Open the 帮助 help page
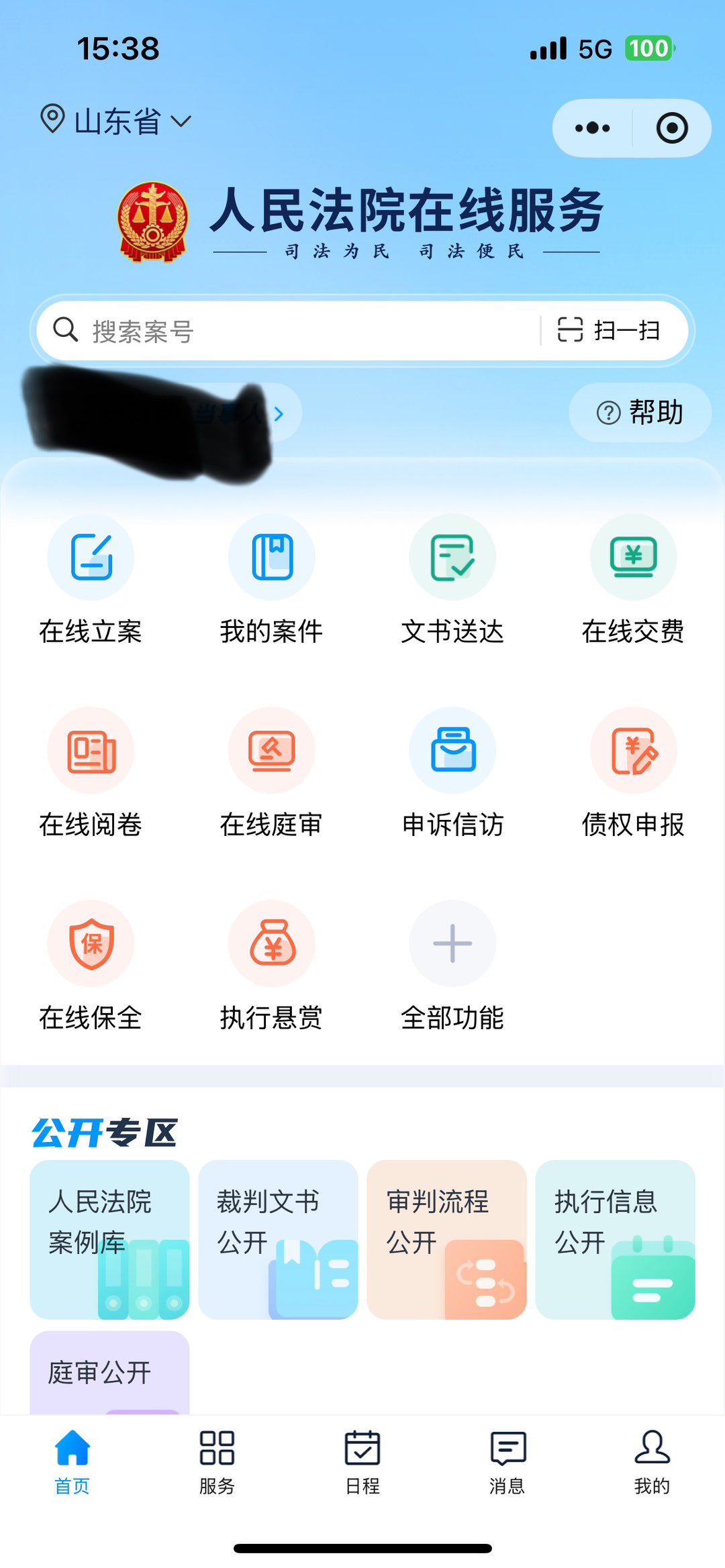The height and width of the screenshot is (1568, 725). point(640,412)
